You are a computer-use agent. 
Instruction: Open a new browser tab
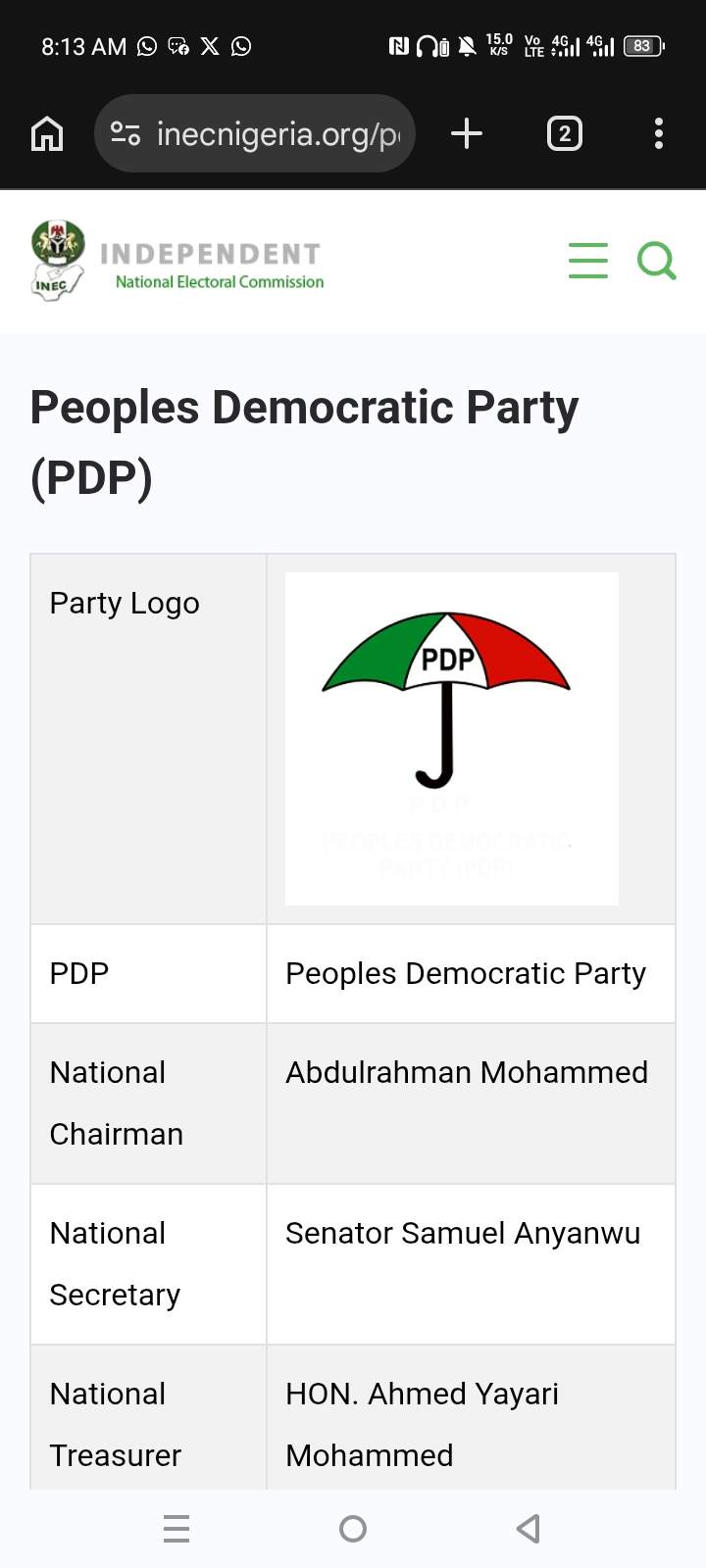point(467,133)
